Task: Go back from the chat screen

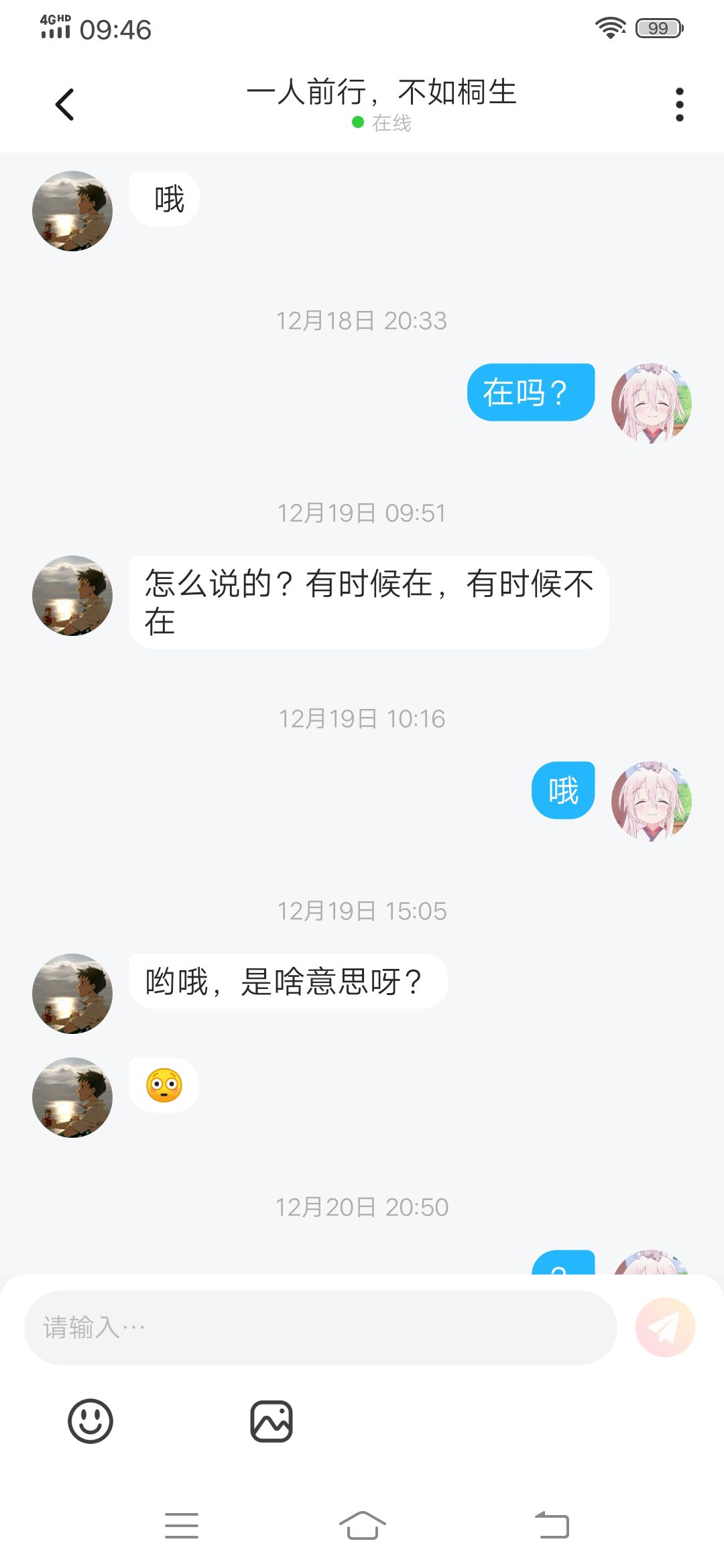Action: pyautogui.click(x=64, y=105)
